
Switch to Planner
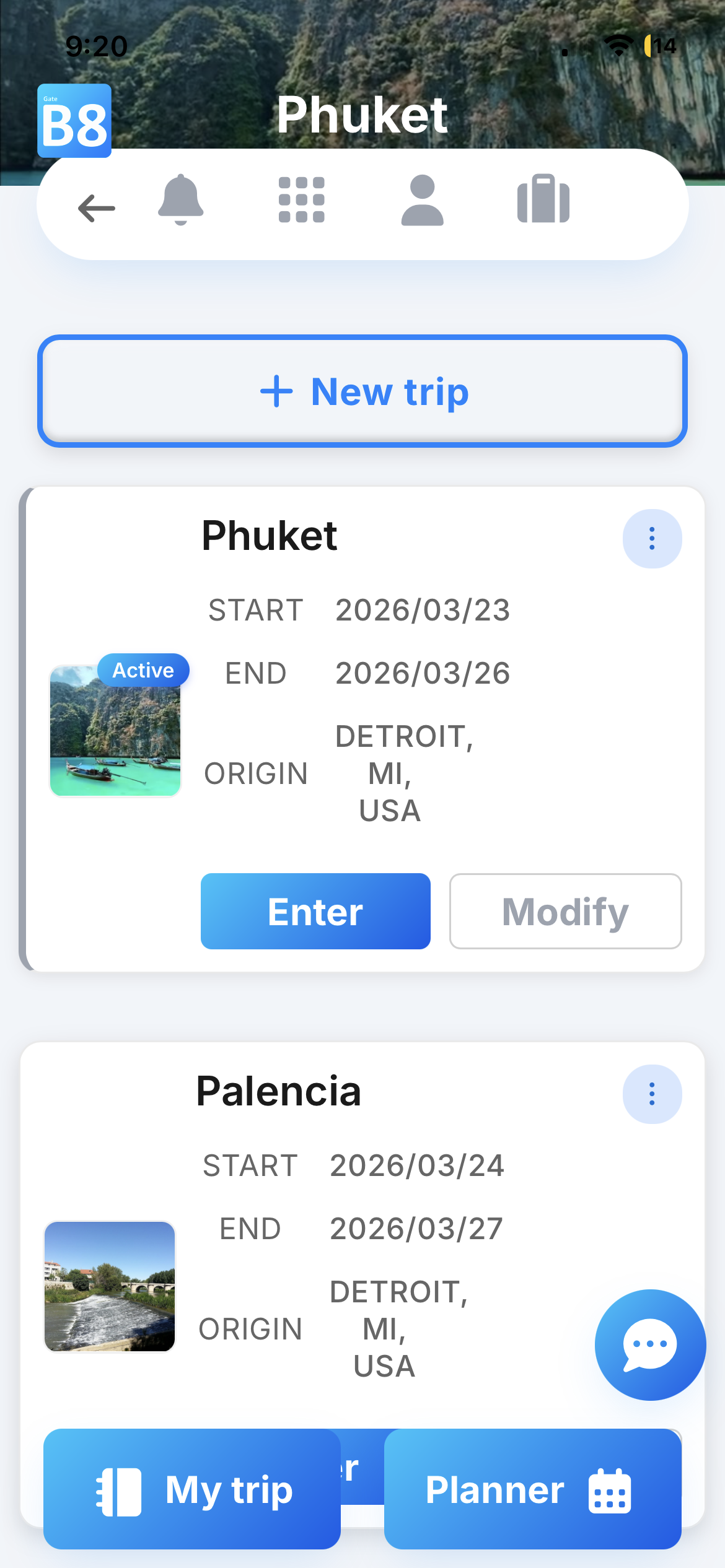coord(532,1489)
